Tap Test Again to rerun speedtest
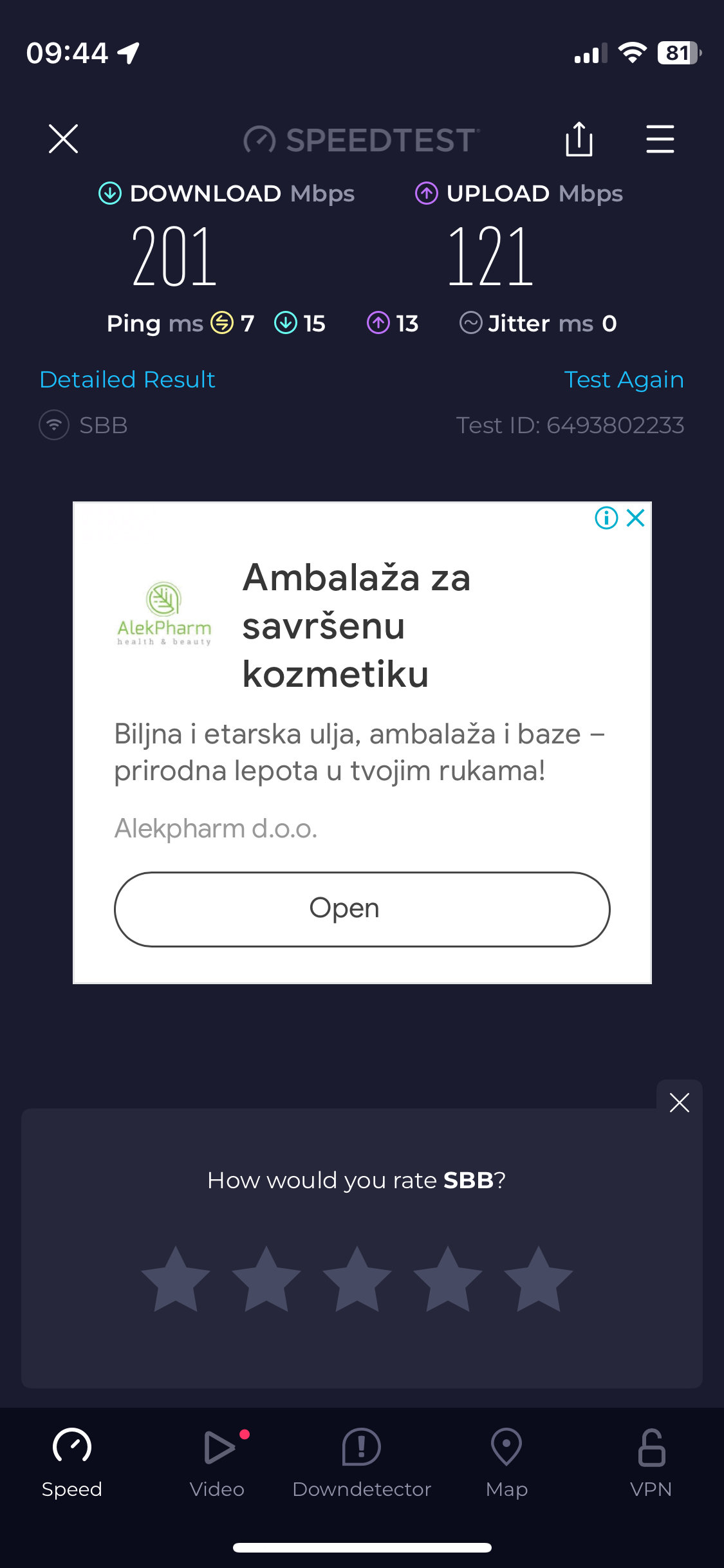 pyautogui.click(x=623, y=380)
